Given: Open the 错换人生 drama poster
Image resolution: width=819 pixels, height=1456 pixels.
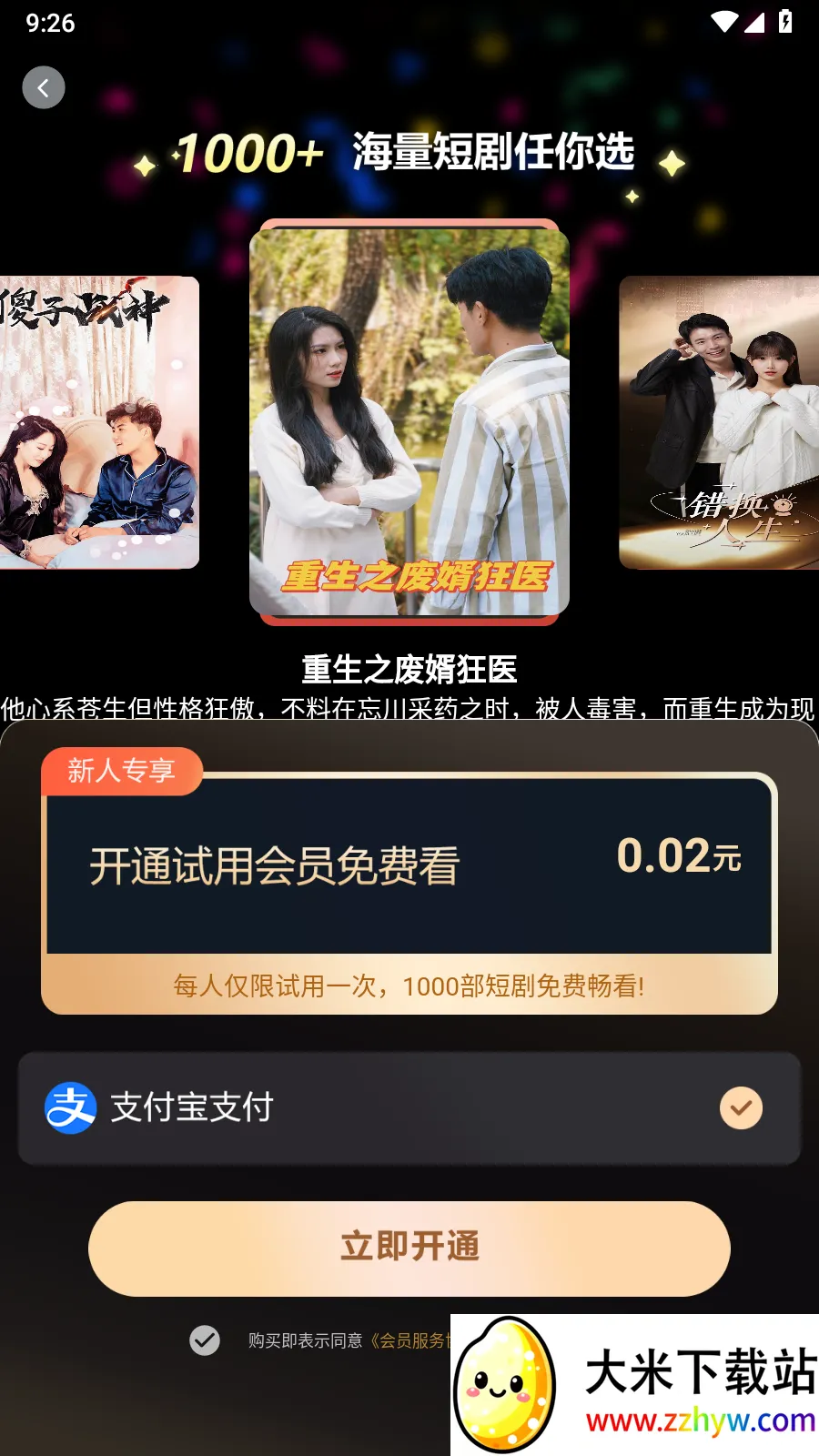Looking at the screenshot, I should tap(719, 423).
